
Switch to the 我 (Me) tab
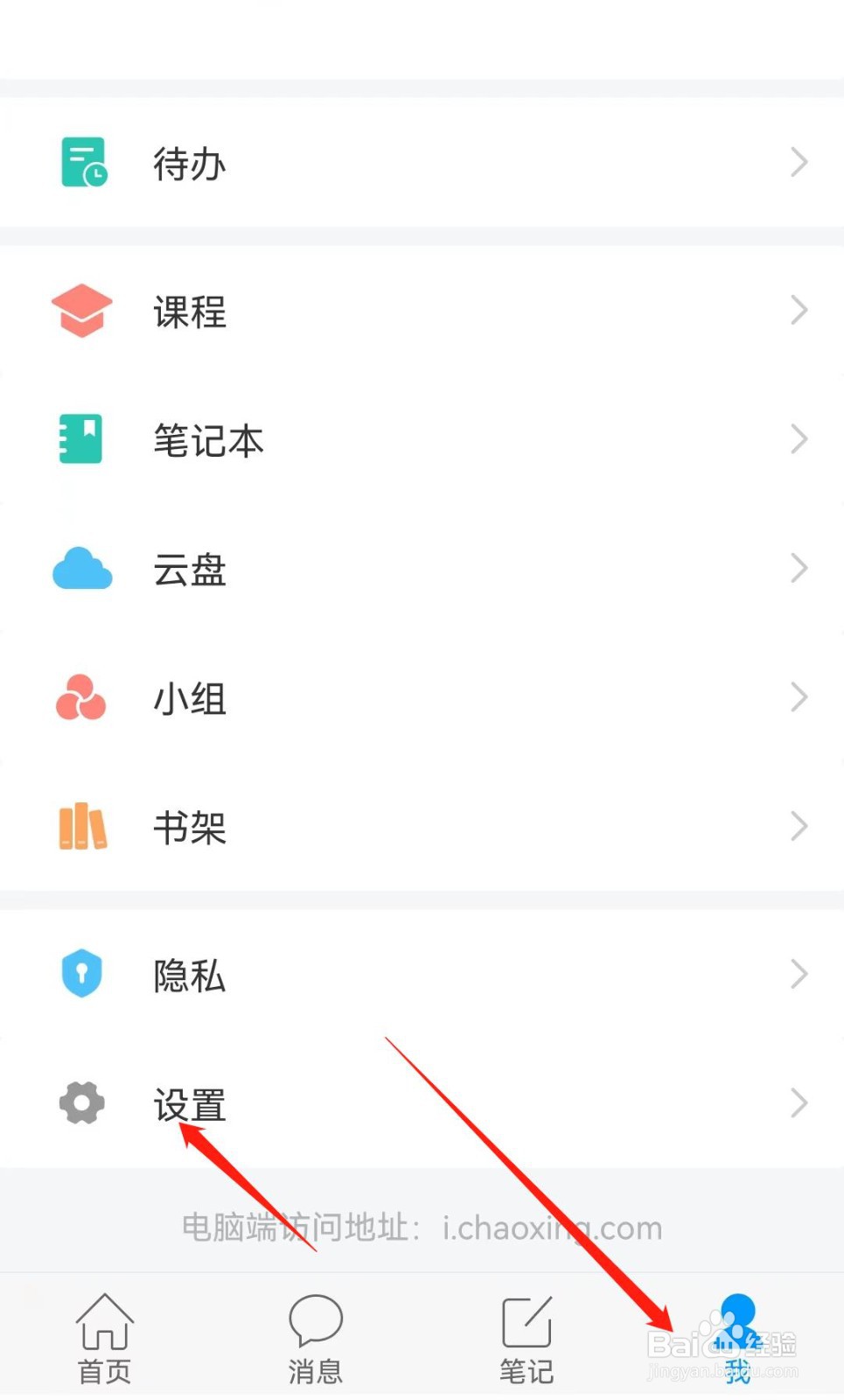737,1334
